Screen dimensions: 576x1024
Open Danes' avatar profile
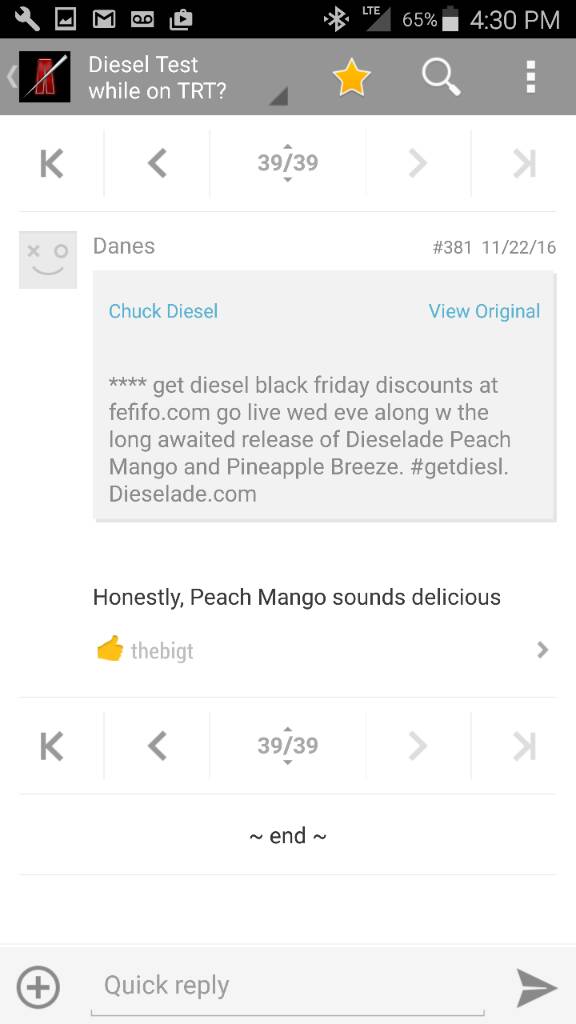click(x=48, y=259)
